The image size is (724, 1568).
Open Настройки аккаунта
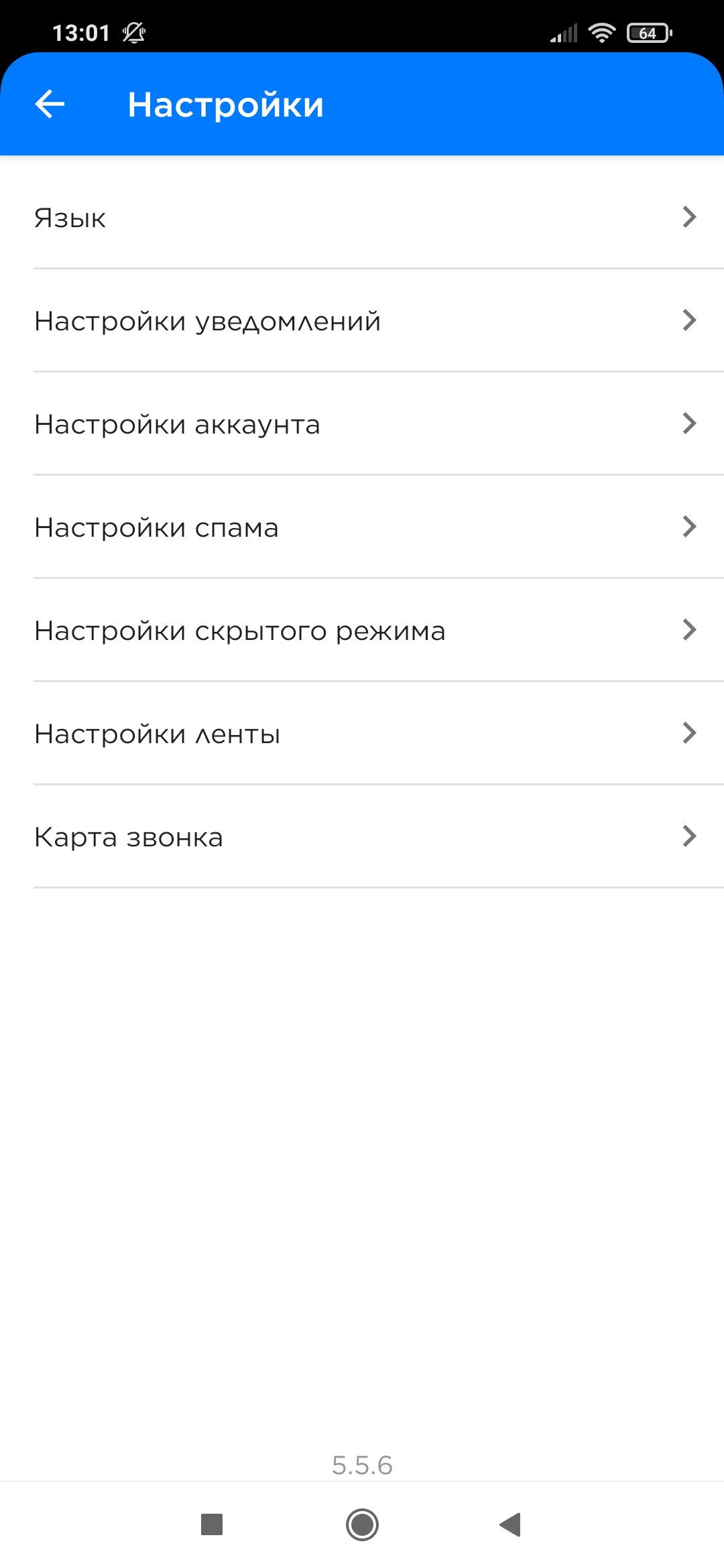click(x=362, y=423)
